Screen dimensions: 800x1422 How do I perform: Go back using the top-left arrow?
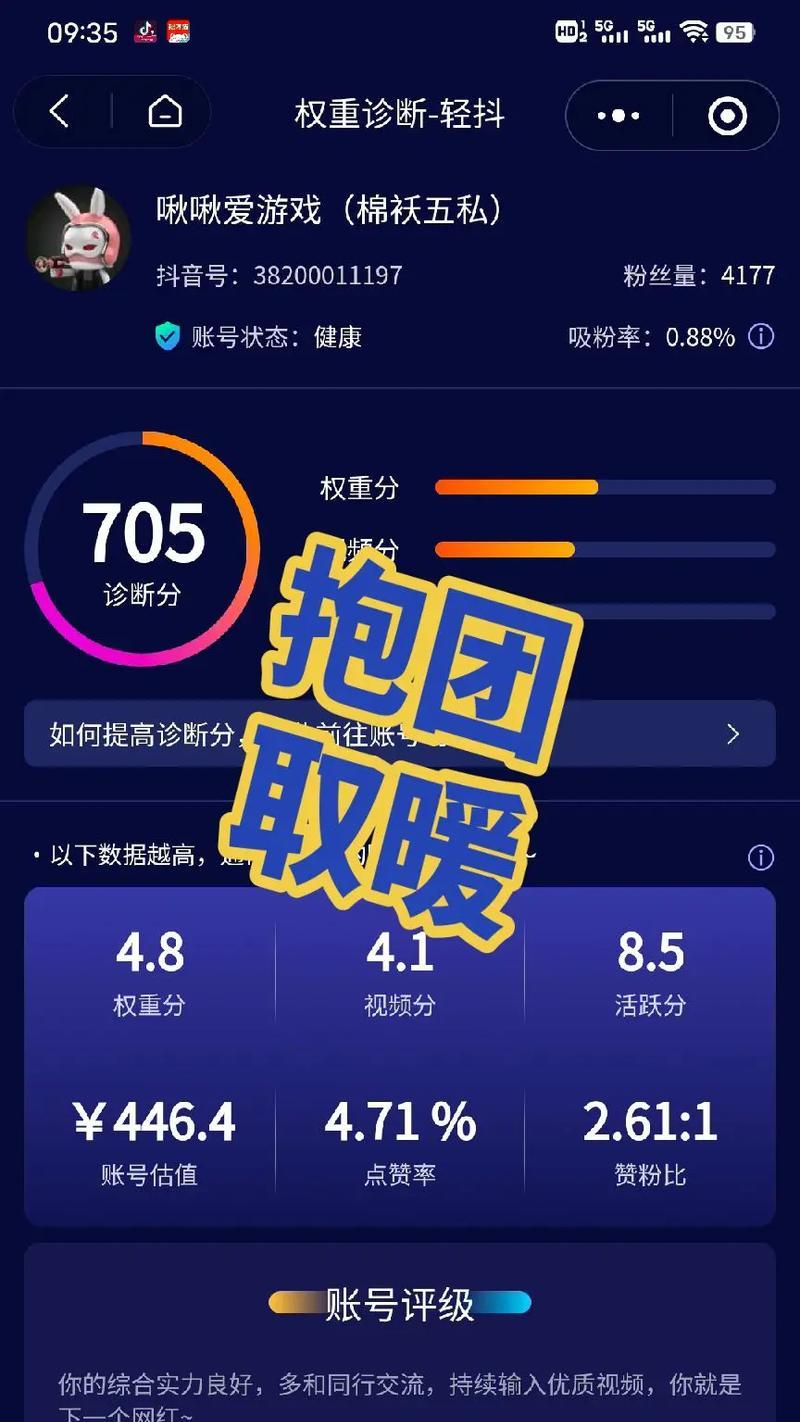click(59, 112)
